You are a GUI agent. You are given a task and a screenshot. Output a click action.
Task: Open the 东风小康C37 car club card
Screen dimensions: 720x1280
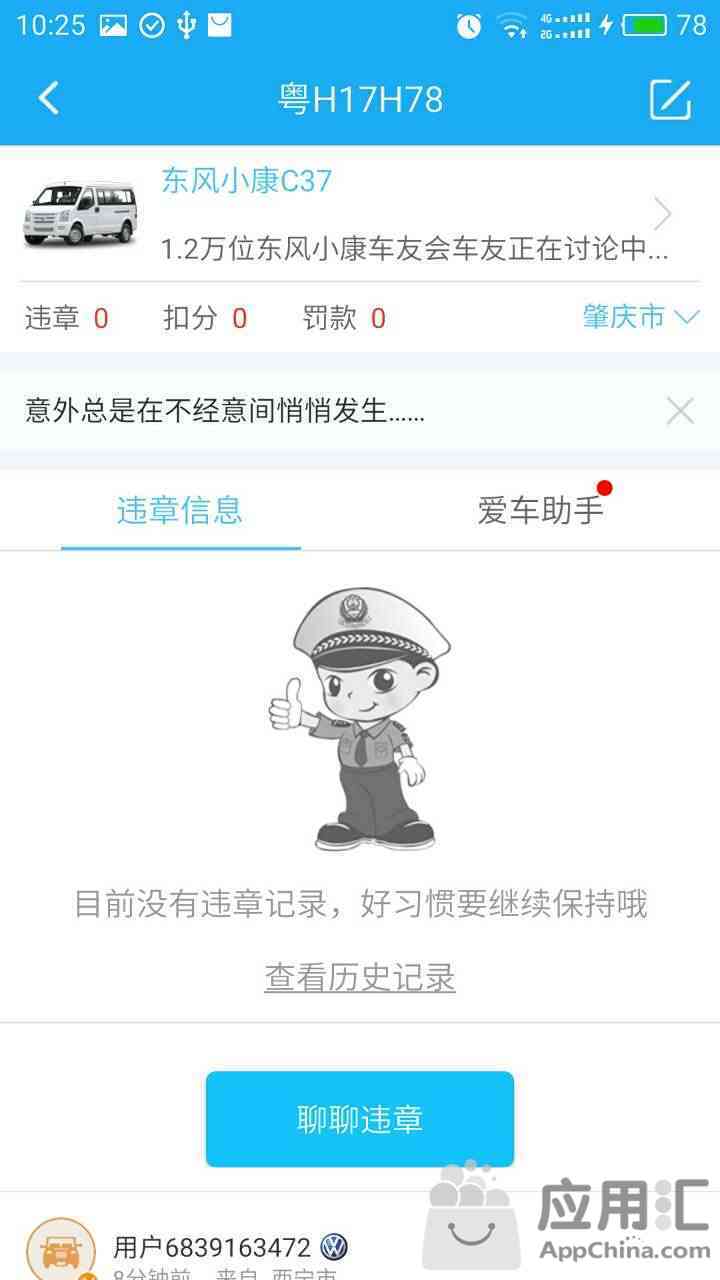coord(360,214)
